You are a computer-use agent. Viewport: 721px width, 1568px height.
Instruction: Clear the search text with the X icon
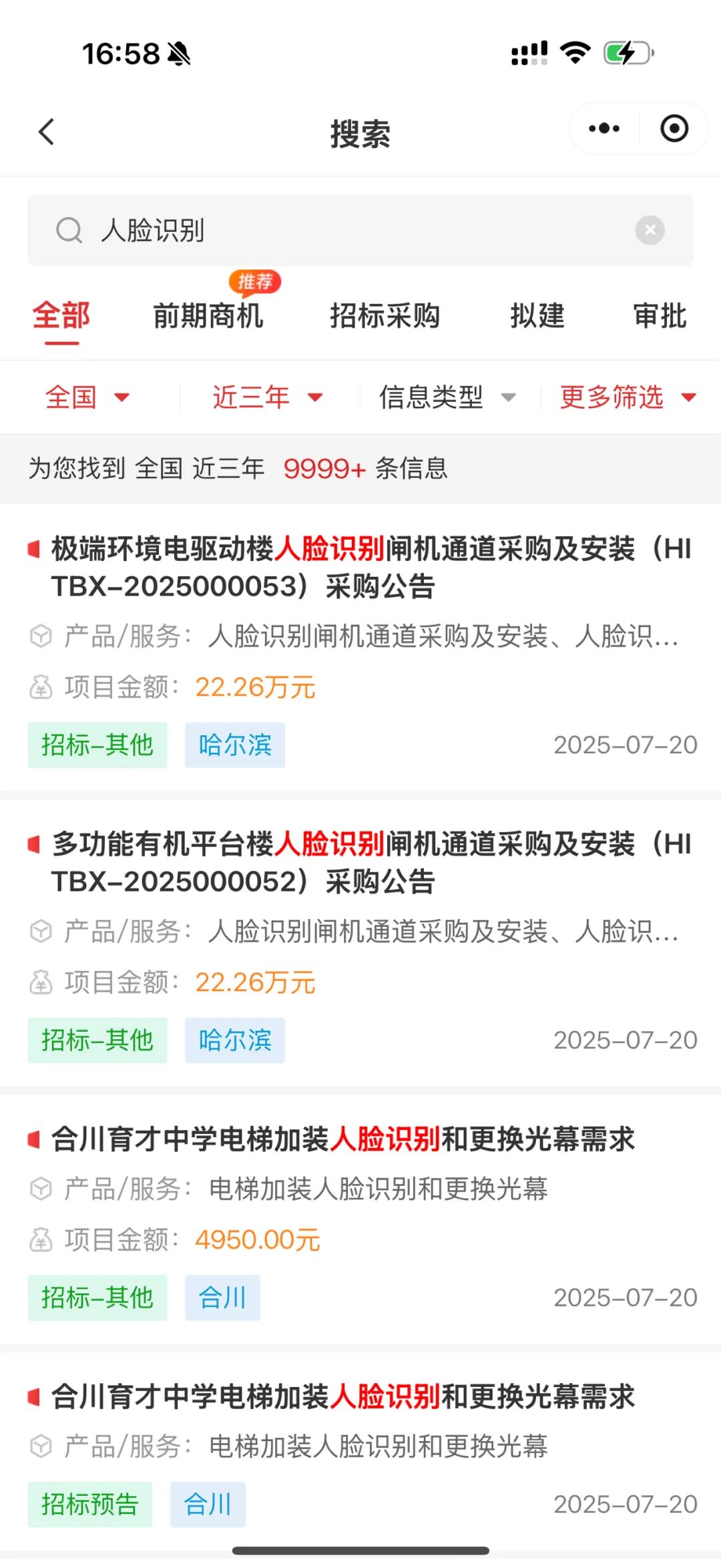coord(650,230)
